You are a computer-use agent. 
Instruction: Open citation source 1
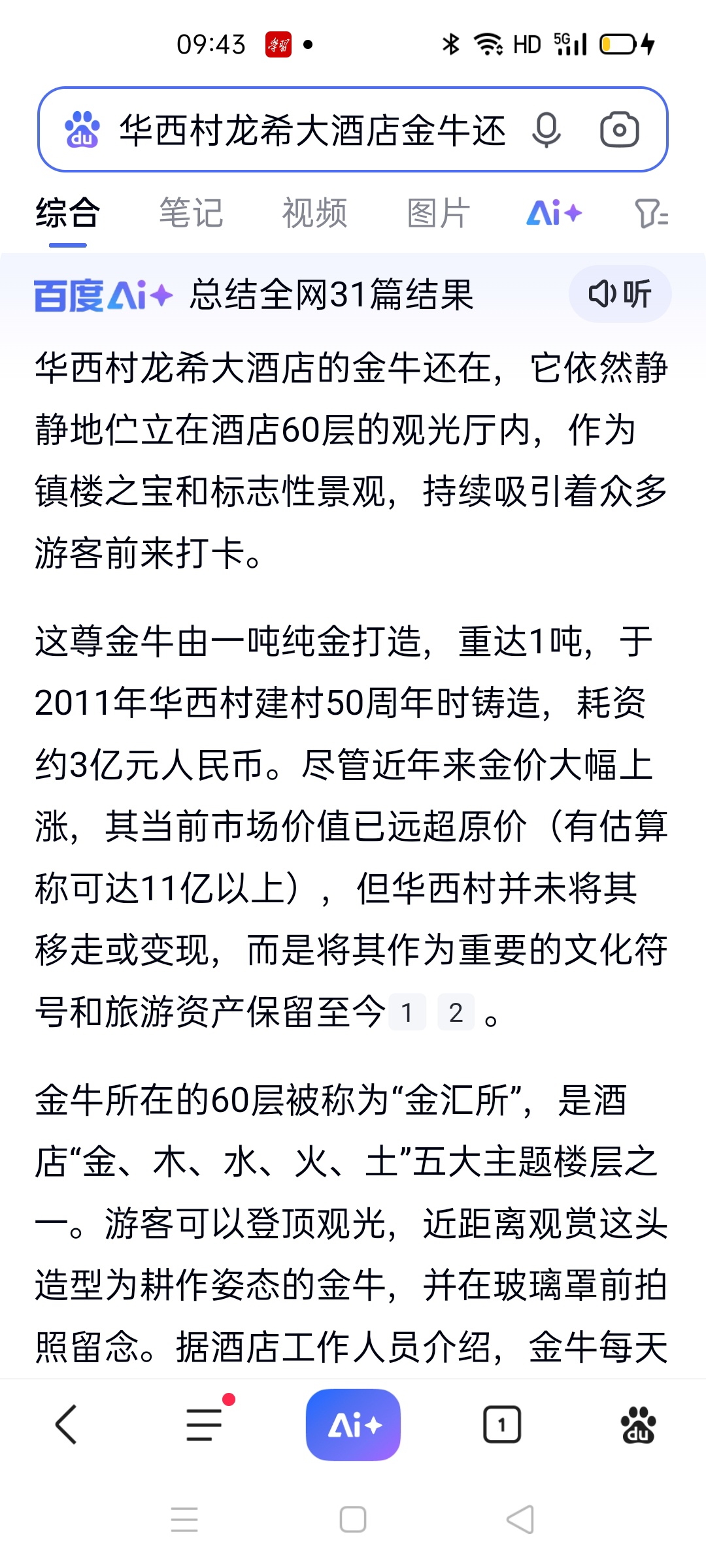[x=407, y=1013]
